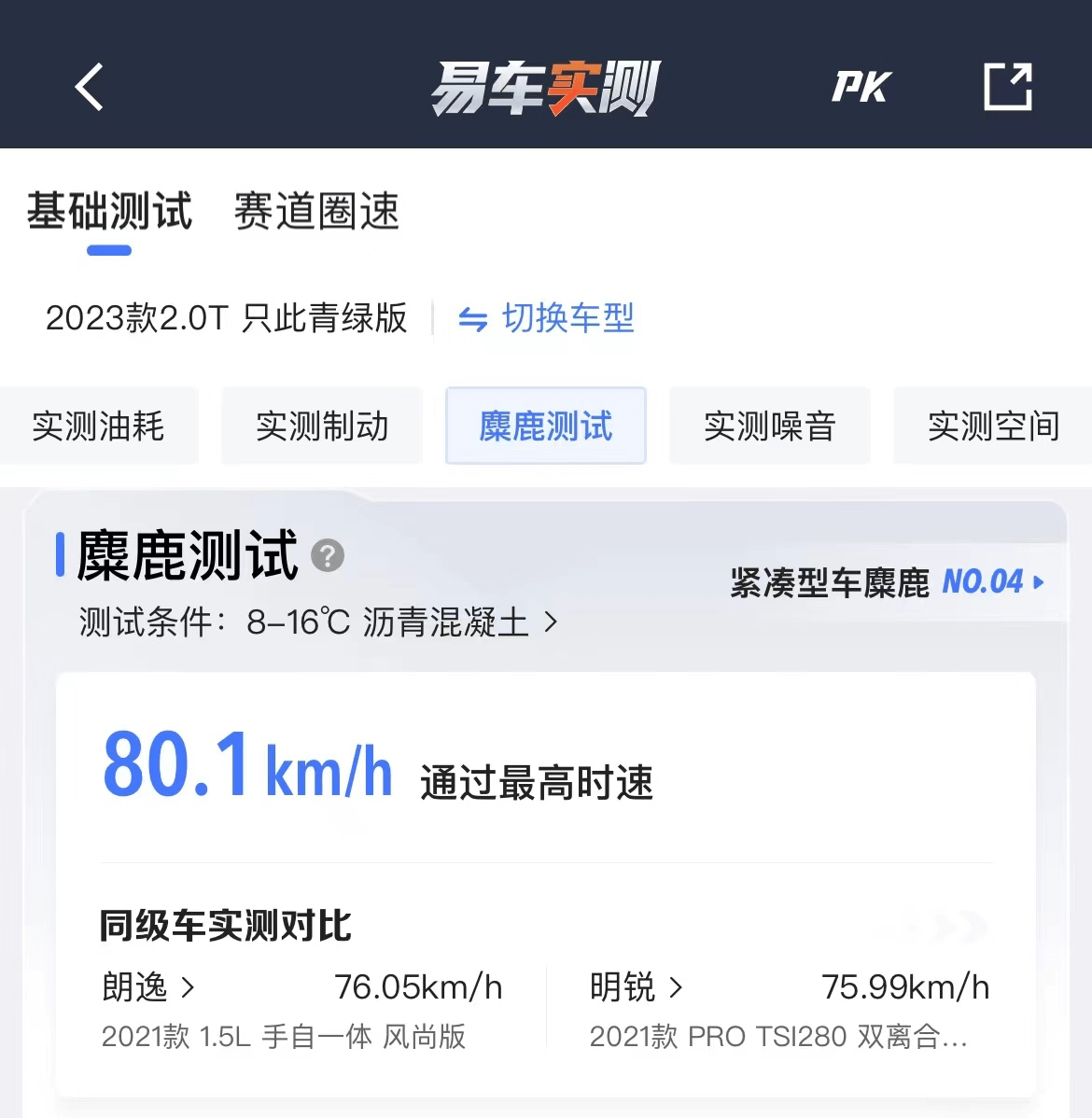Select the 实测空间 chip

(x=993, y=426)
